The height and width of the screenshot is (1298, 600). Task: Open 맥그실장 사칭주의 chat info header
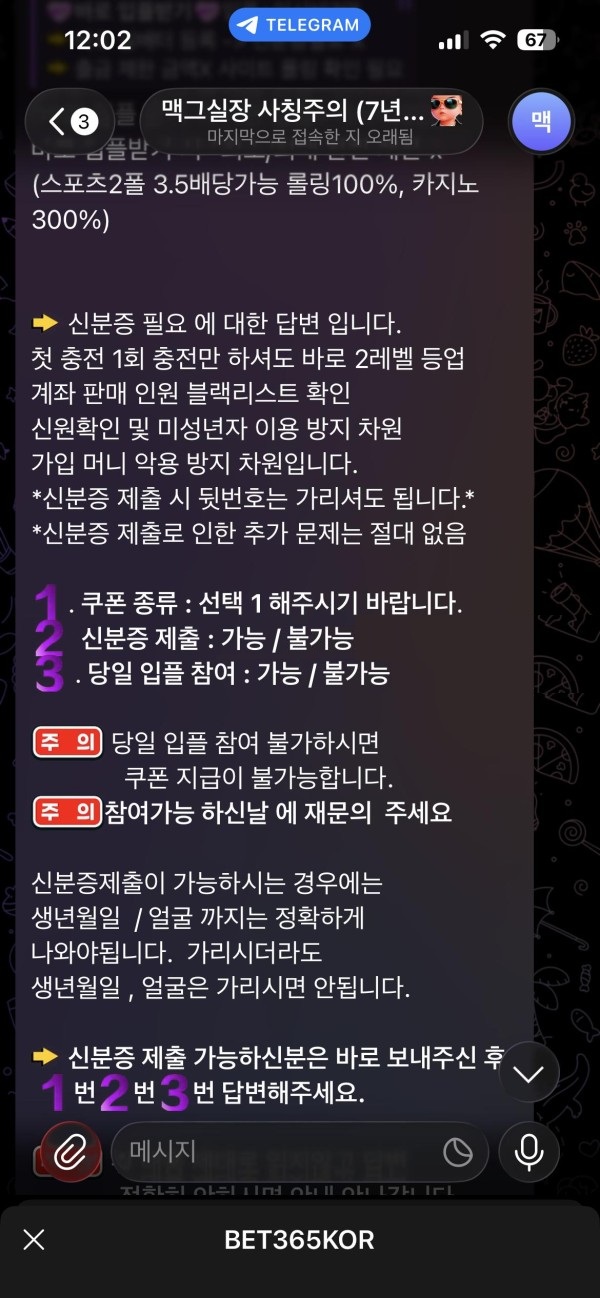tap(310, 121)
